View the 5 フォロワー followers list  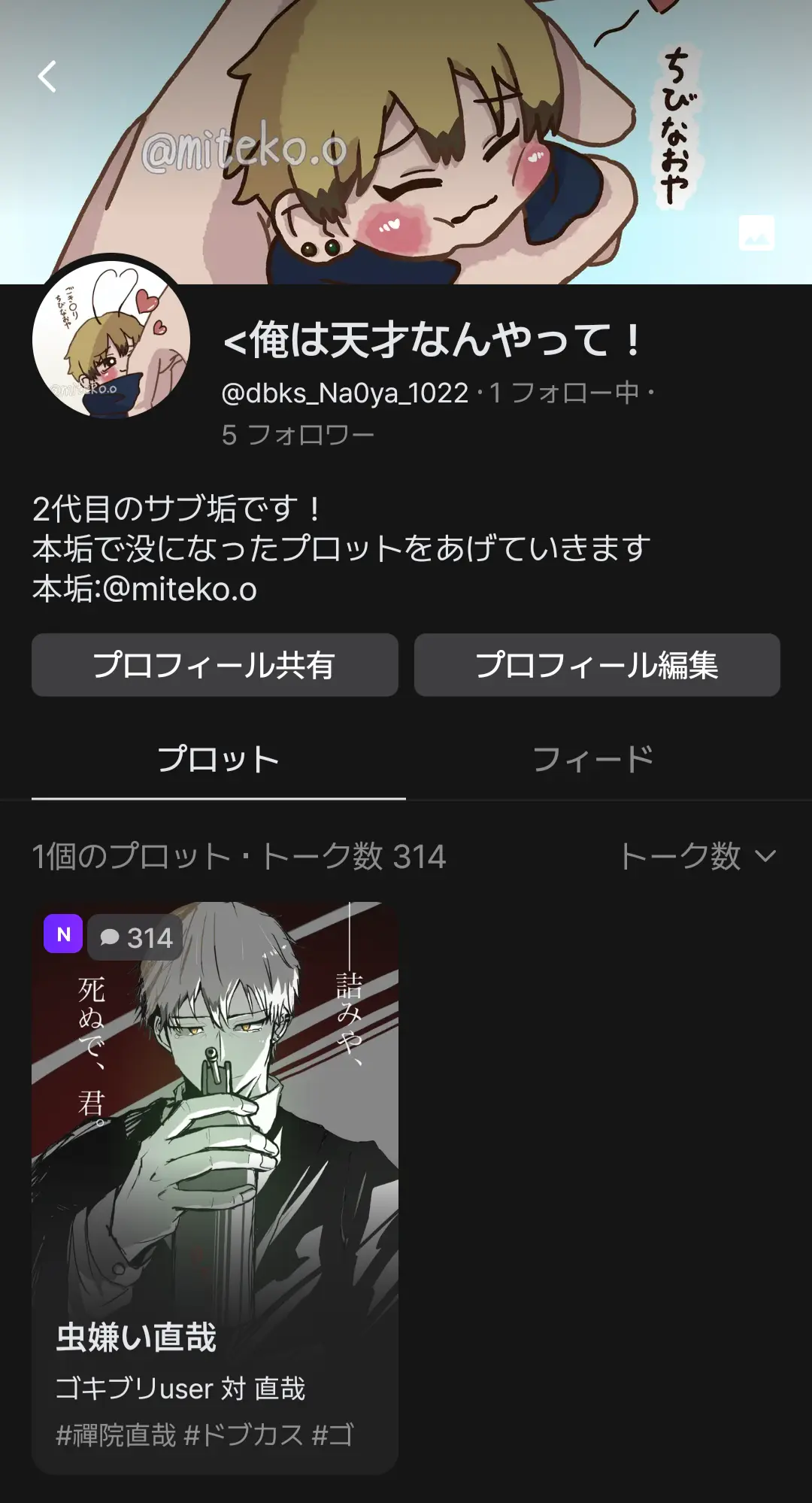point(298,435)
